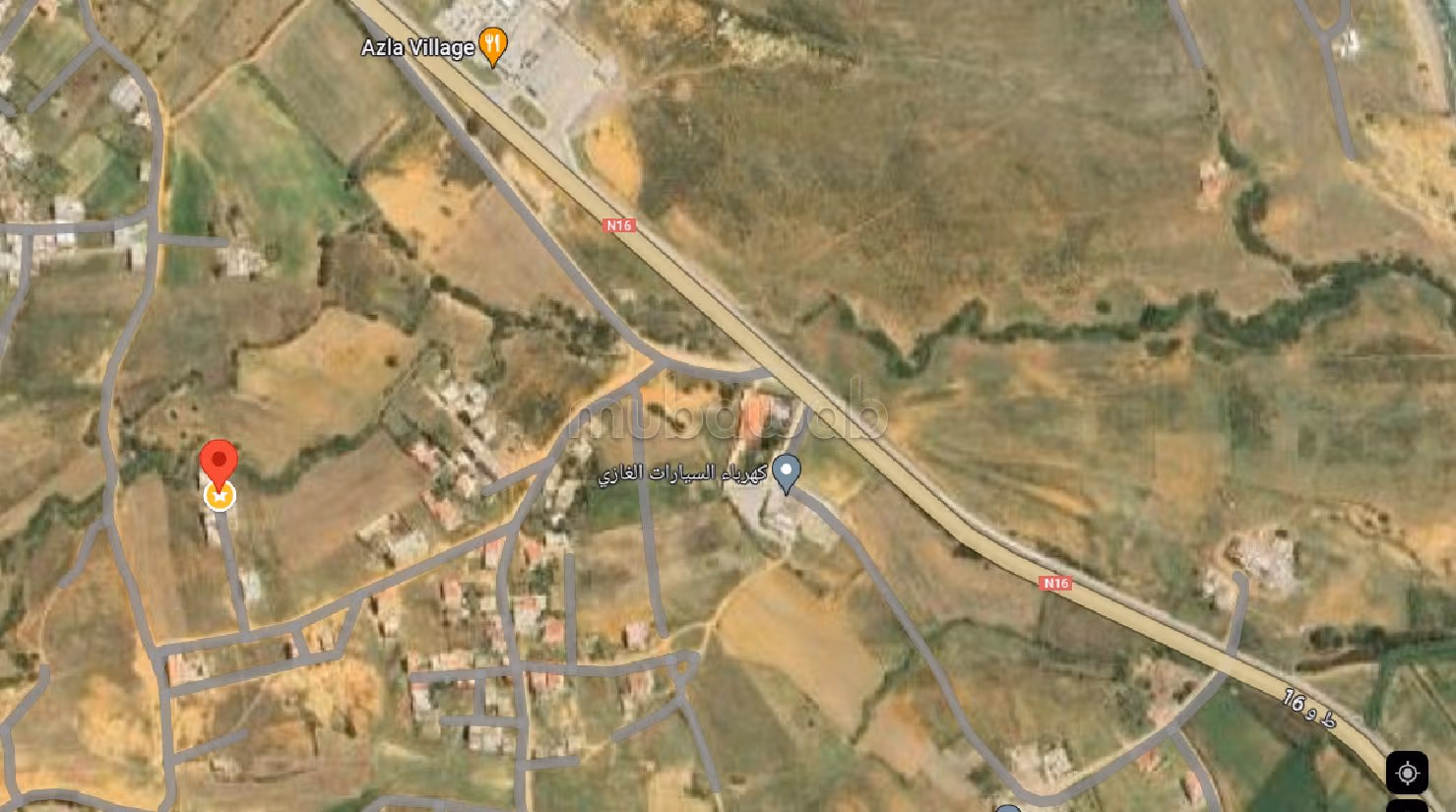
Task: Select the كهرباء السيارات الغازي place marker
Action: click(785, 471)
